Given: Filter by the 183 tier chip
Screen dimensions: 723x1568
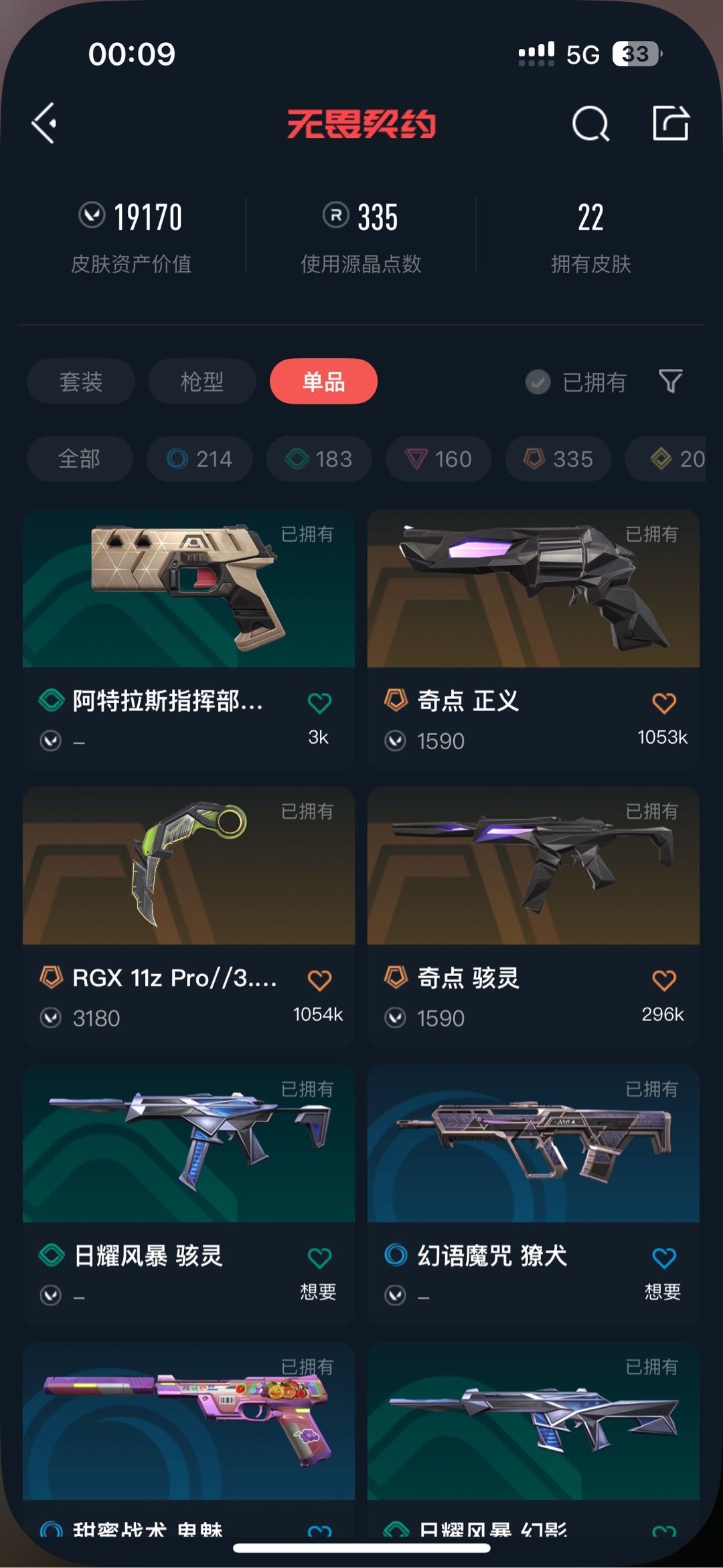Looking at the screenshot, I should coord(319,459).
